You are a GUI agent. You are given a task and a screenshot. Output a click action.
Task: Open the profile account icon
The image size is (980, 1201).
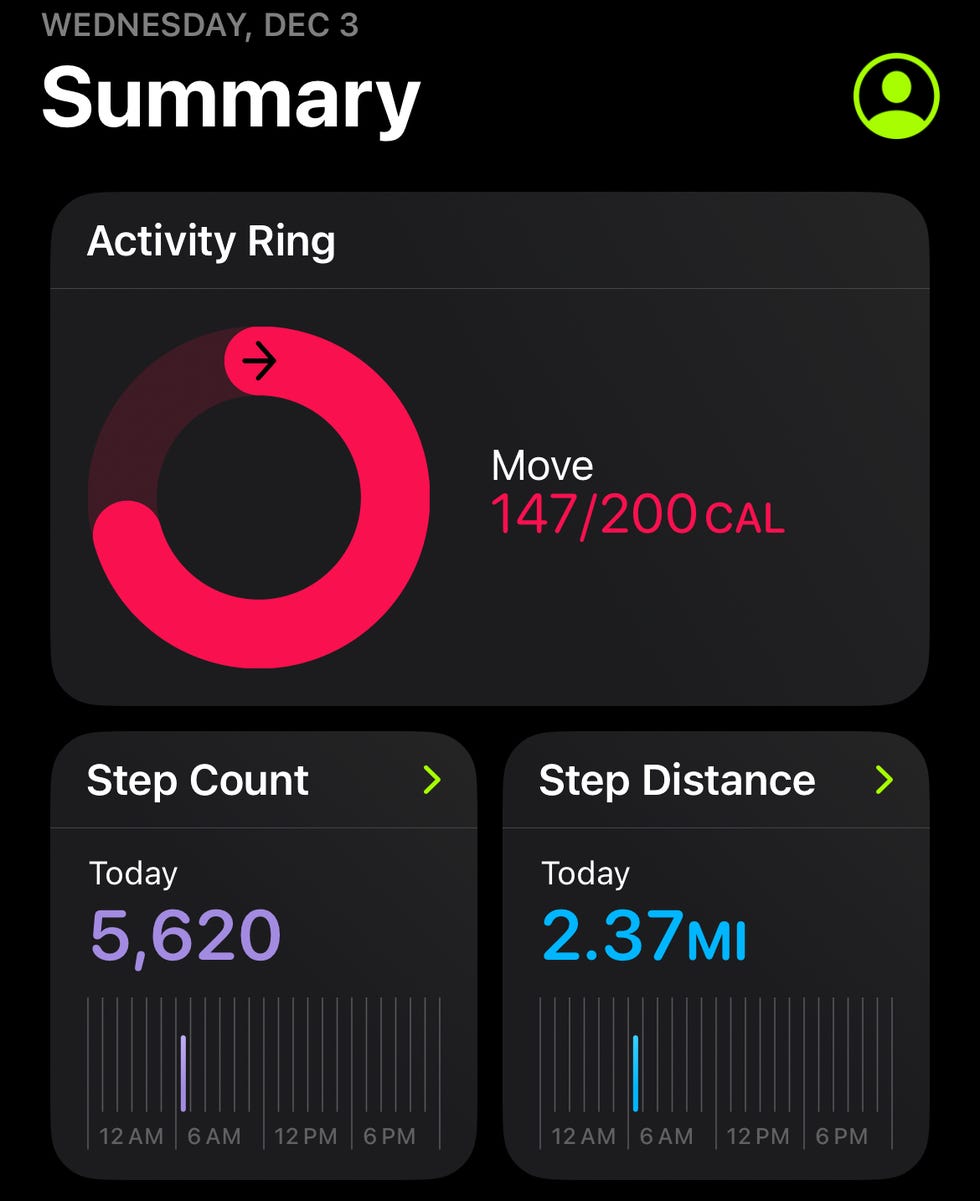pos(896,96)
